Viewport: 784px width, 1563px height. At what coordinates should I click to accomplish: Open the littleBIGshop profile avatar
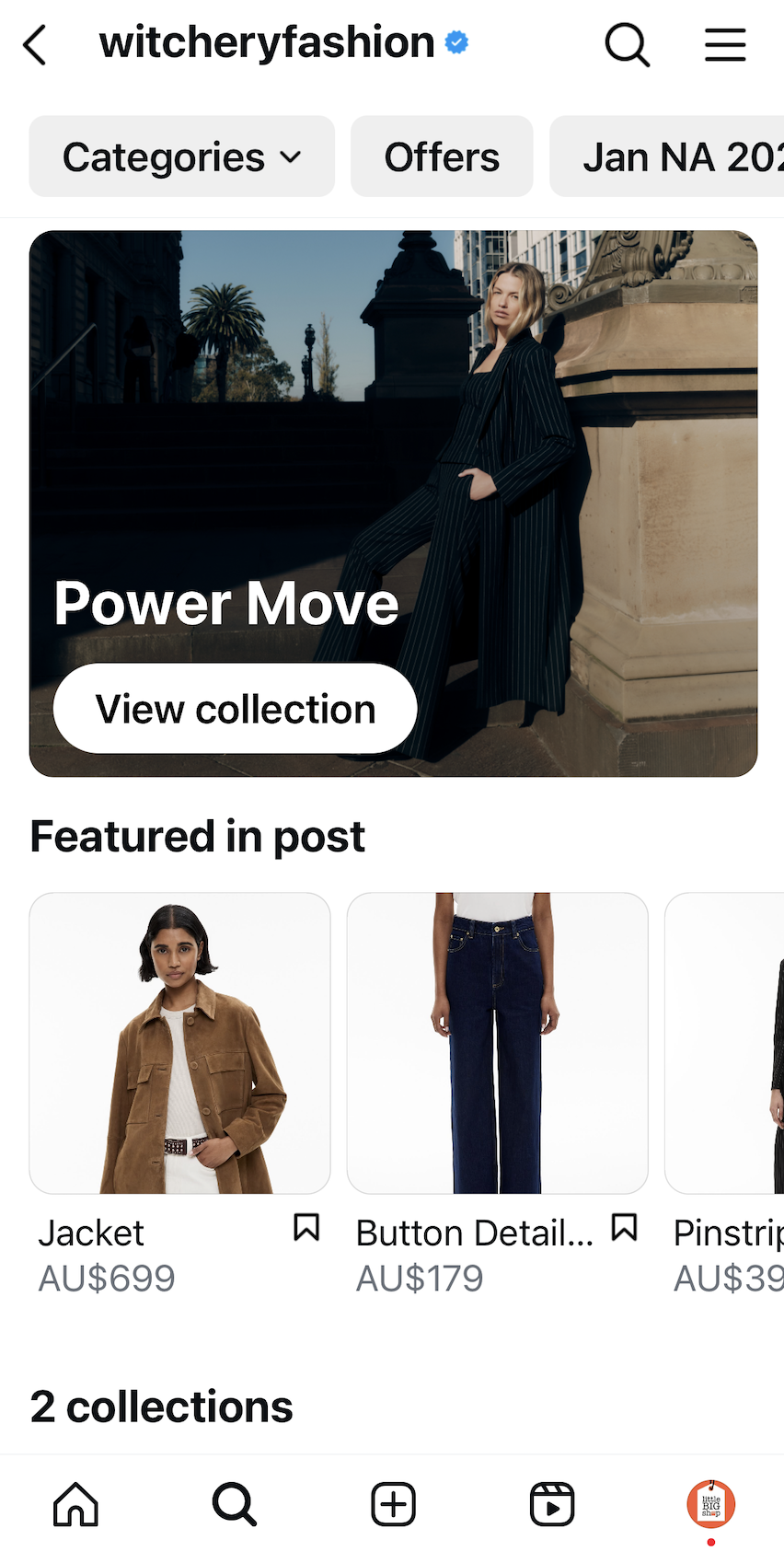click(710, 1504)
